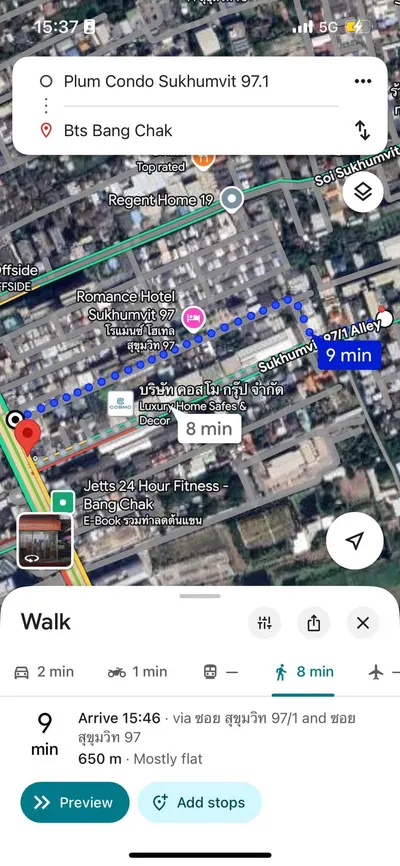Image resolution: width=400 pixels, height=866 pixels.
Task: Share these walking directions
Action: point(314,623)
